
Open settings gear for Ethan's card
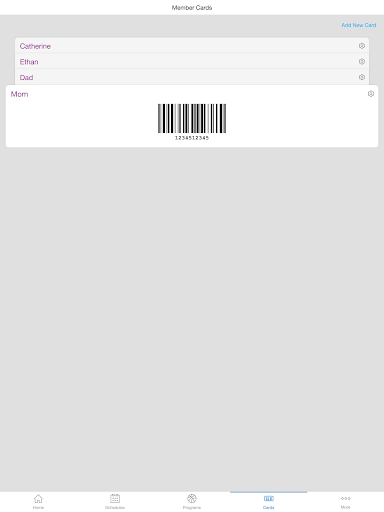(362, 61)
